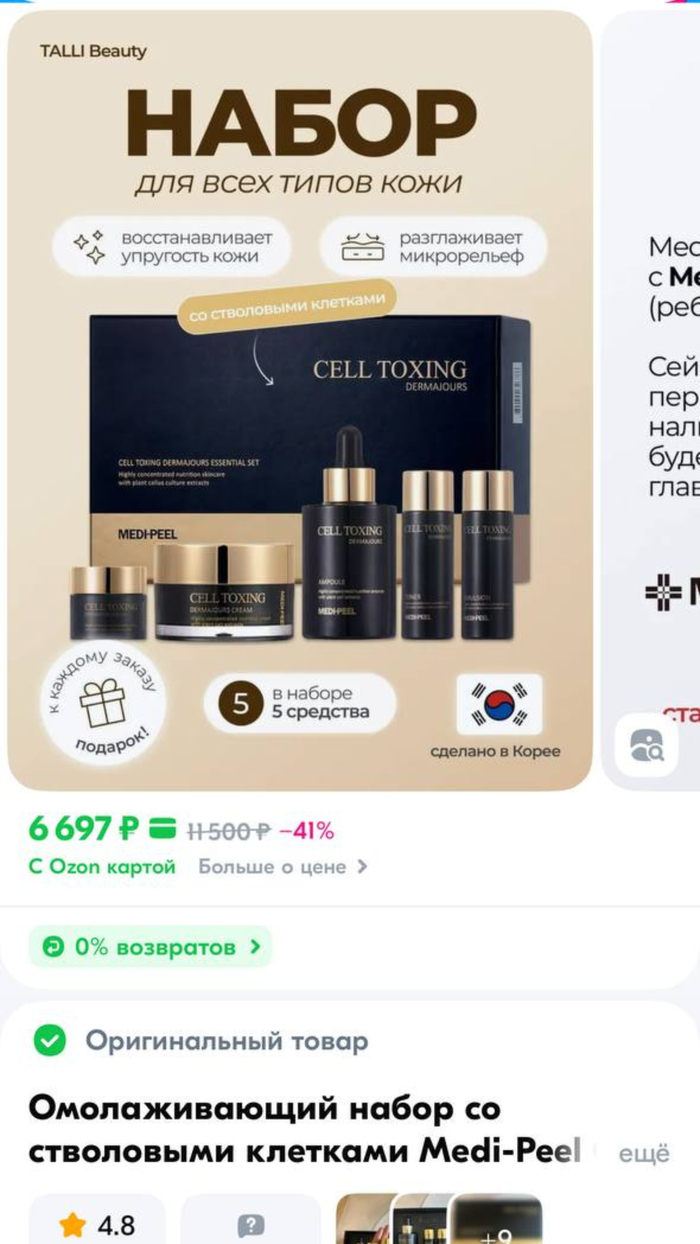Viewport: 700px width, 1244px height.
Task: Open 'Больше о цене' price details
Action: [x=282, y=867]
